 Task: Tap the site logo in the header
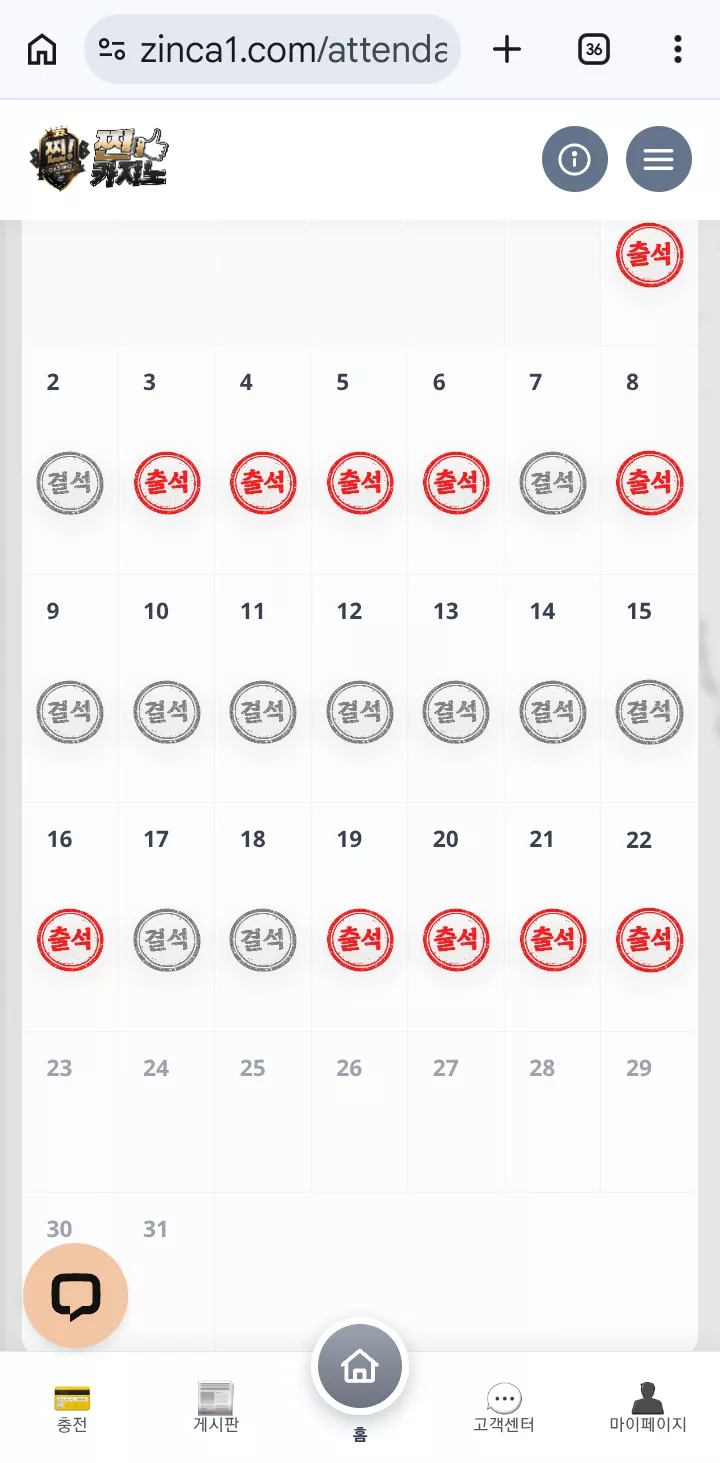[x=99, y=159]
